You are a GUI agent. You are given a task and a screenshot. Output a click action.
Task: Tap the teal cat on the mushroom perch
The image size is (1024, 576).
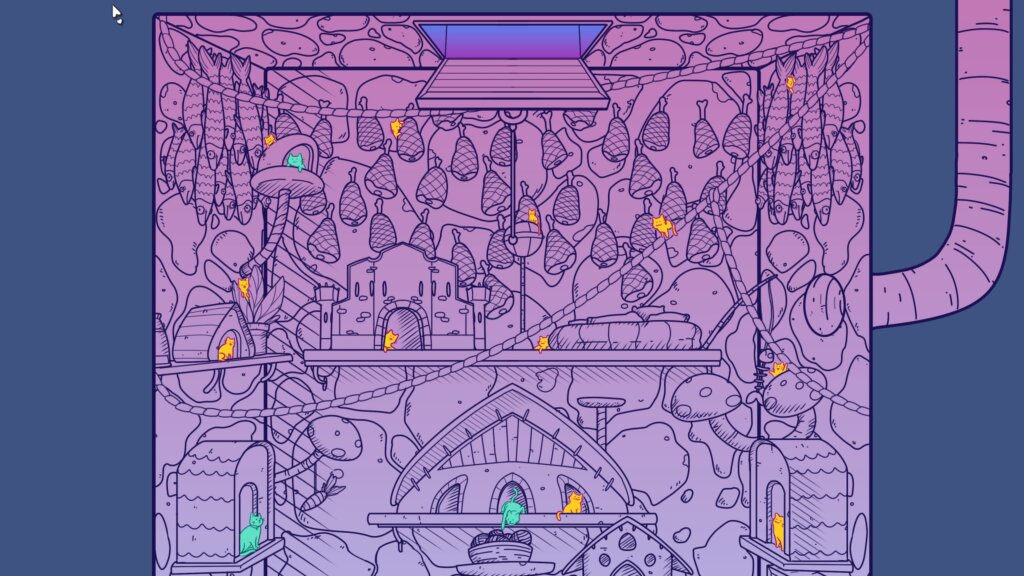pyautogui.click(x=295, y=161)
